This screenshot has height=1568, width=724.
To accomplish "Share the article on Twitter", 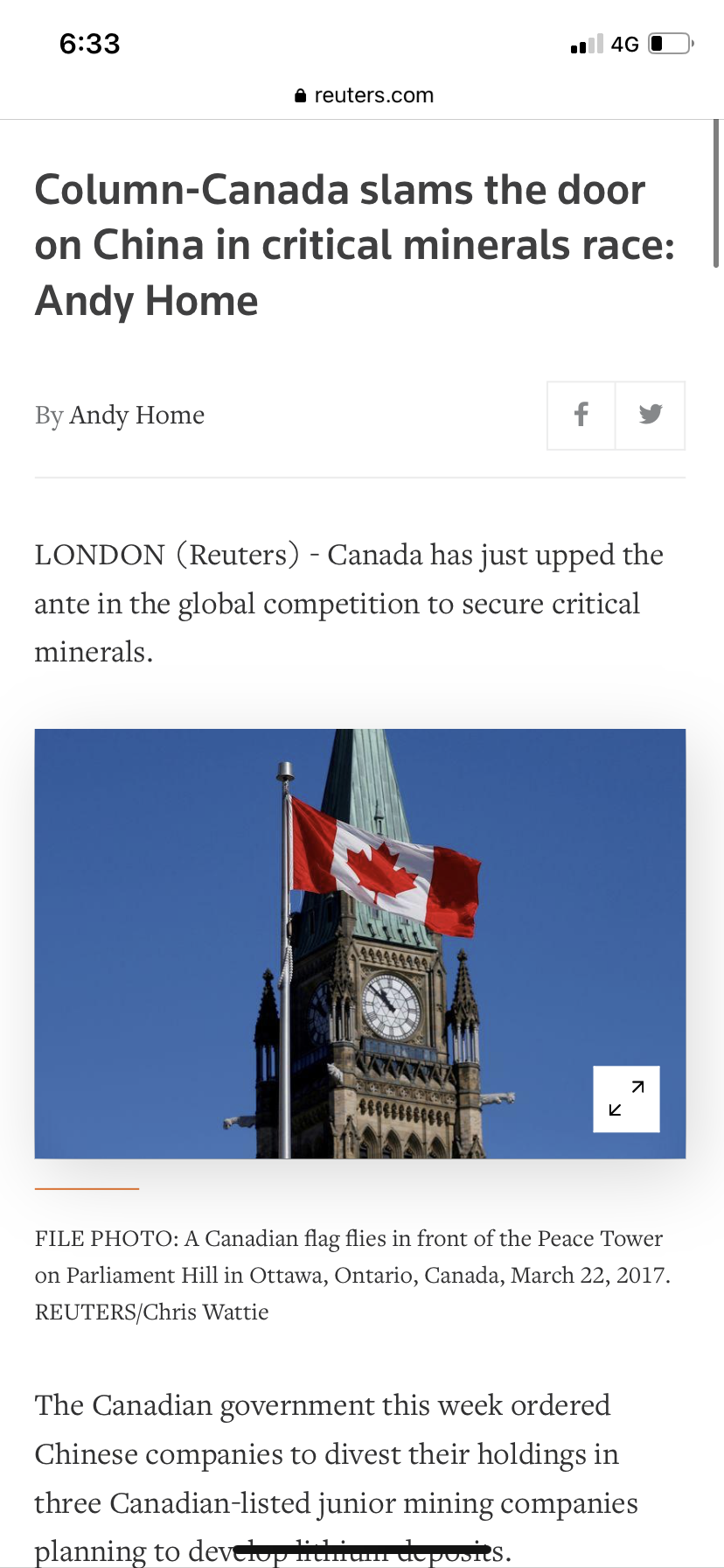I will [x=650, y=415].
